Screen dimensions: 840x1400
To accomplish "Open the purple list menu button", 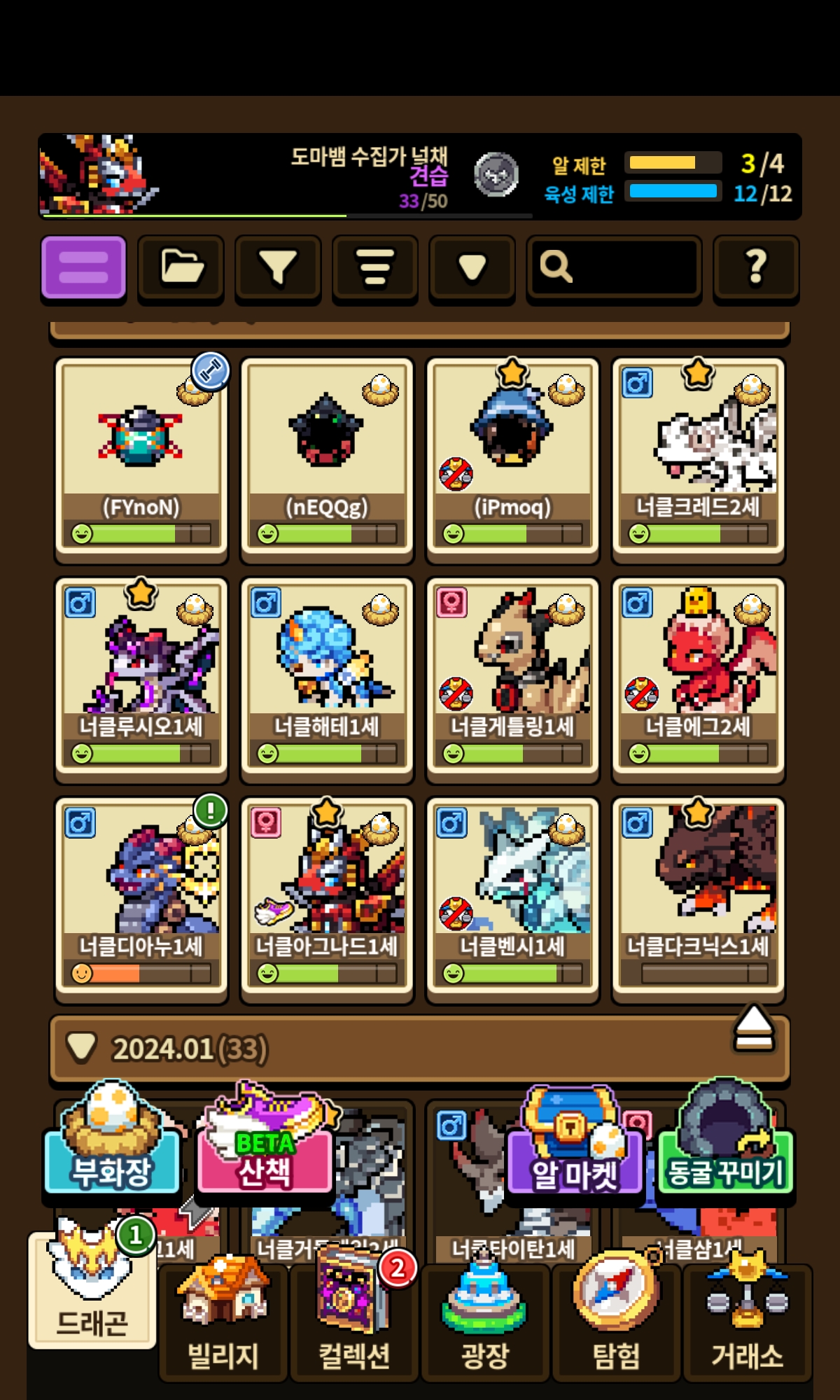I will pyautogui.click(x=83, y=268).
